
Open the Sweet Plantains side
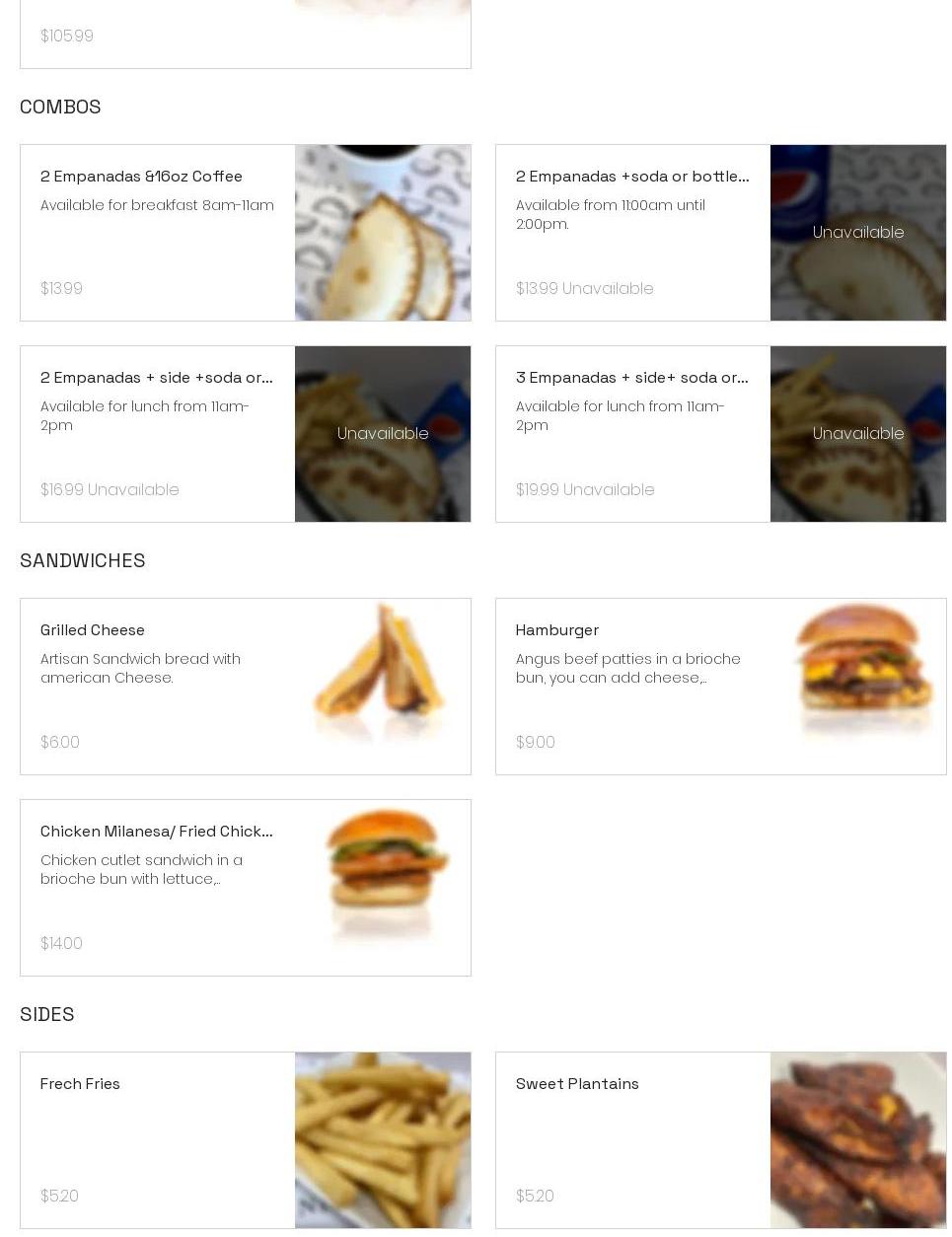[577, 1084]
